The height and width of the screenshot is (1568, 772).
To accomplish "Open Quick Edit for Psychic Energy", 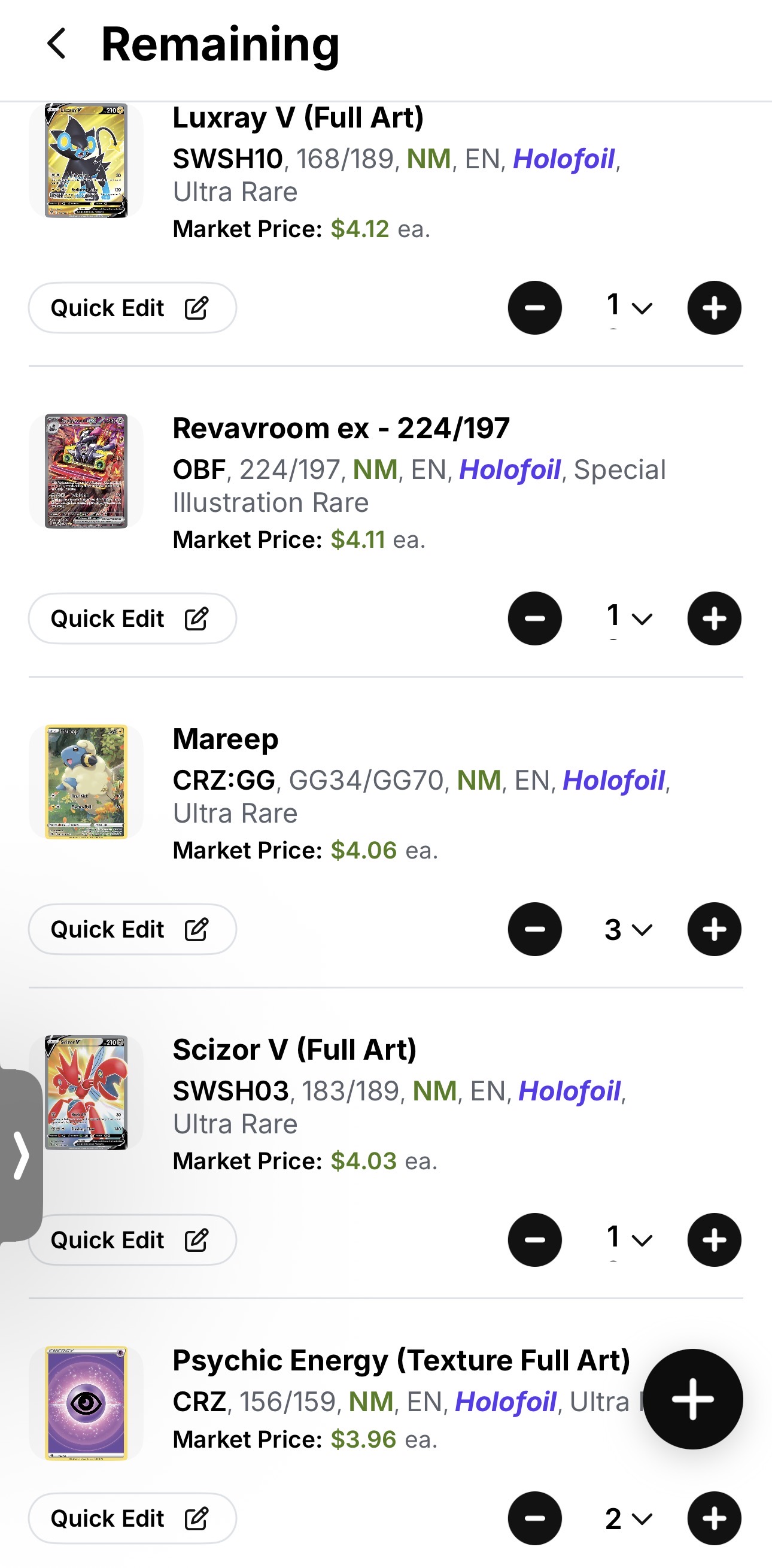I will click(x=132, y=1519).
